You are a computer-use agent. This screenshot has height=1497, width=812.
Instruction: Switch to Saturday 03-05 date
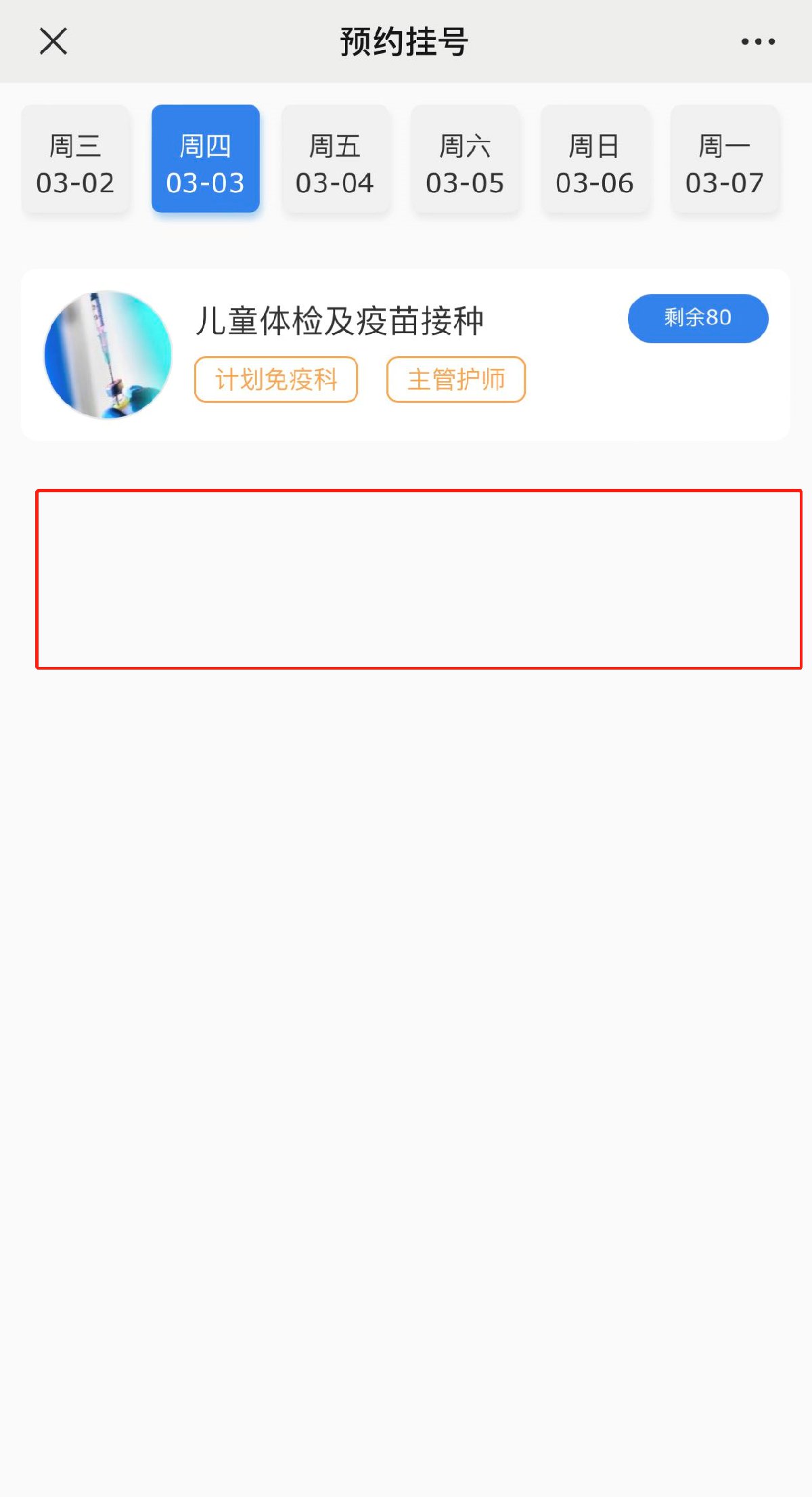(x=465, y=160)
